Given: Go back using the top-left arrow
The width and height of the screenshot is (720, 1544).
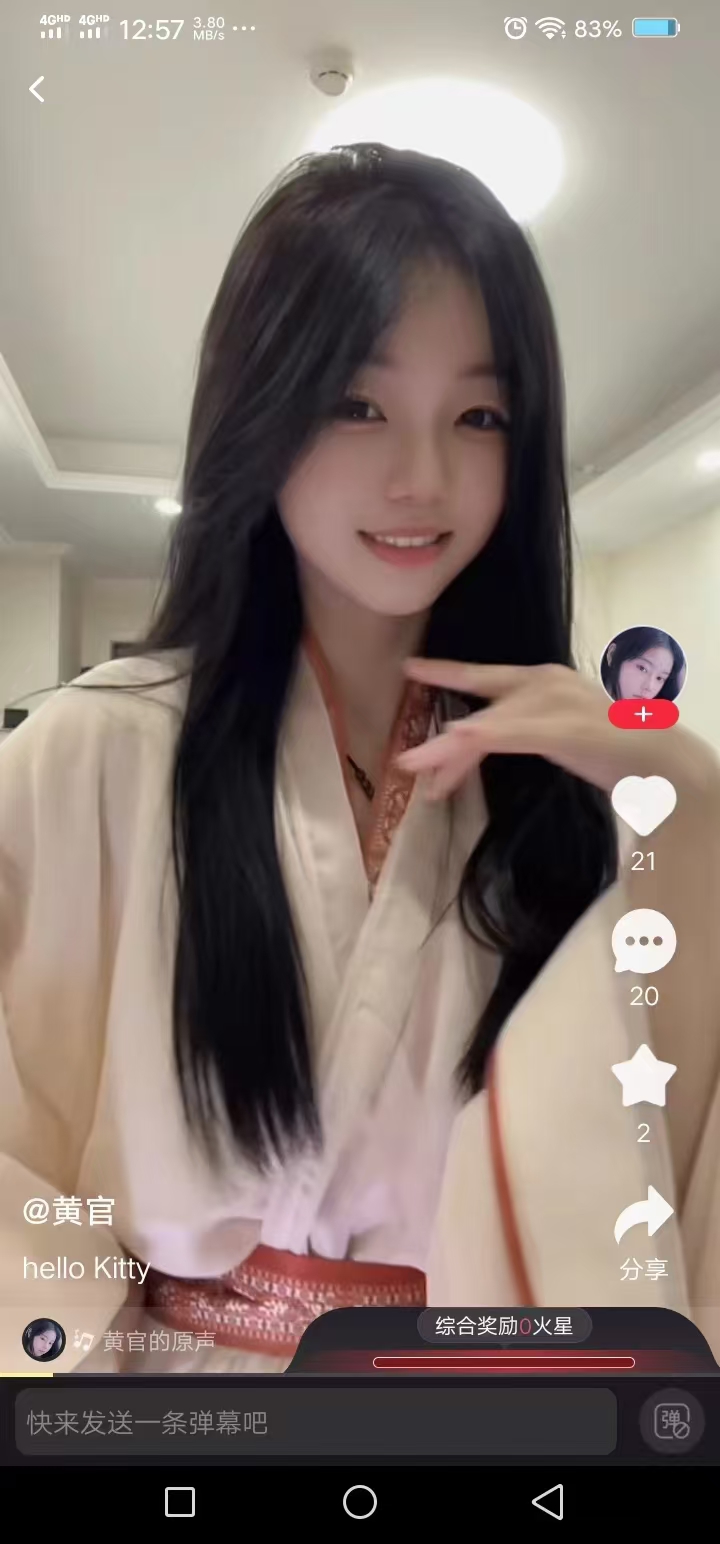Looking at the screenshot, I should pos(37,89).
